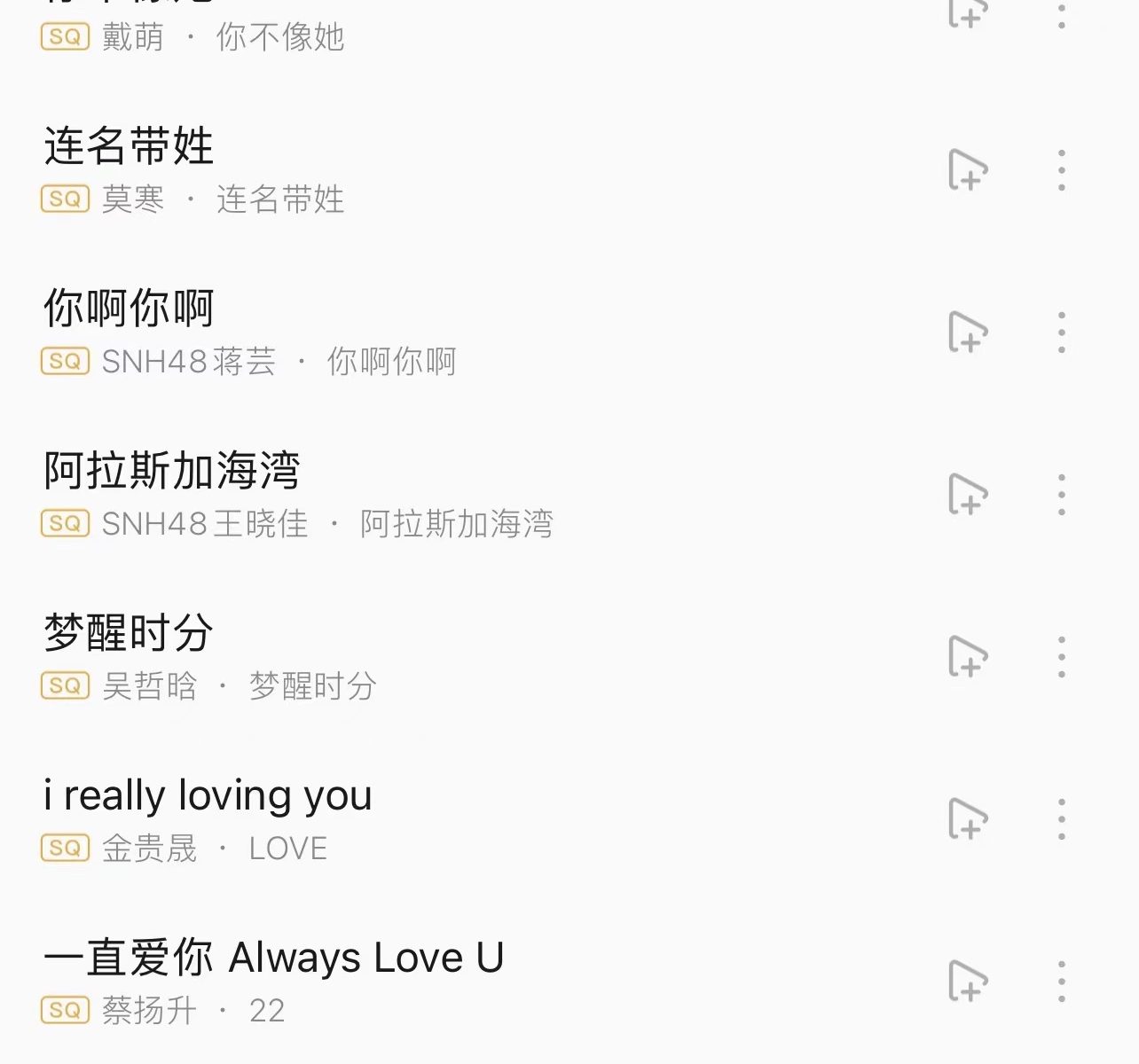Play the song 梦醒时分
1139x1064 pixels.
[x=130, y=633]
